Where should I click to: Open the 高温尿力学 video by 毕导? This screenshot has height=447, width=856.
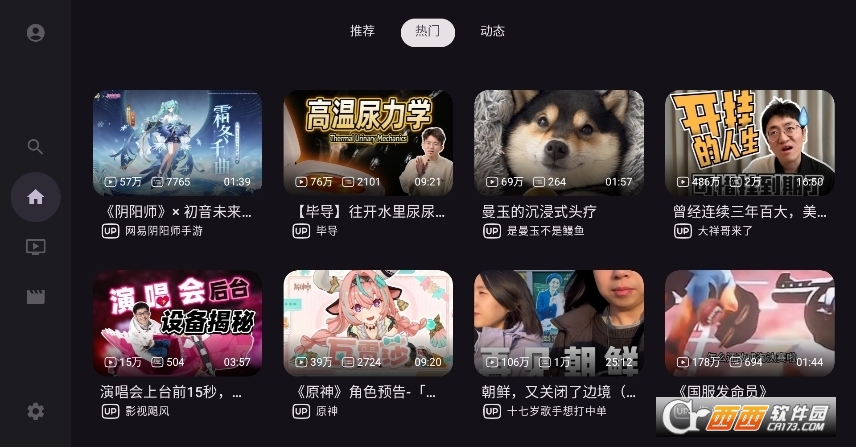[x=368, y=143]
